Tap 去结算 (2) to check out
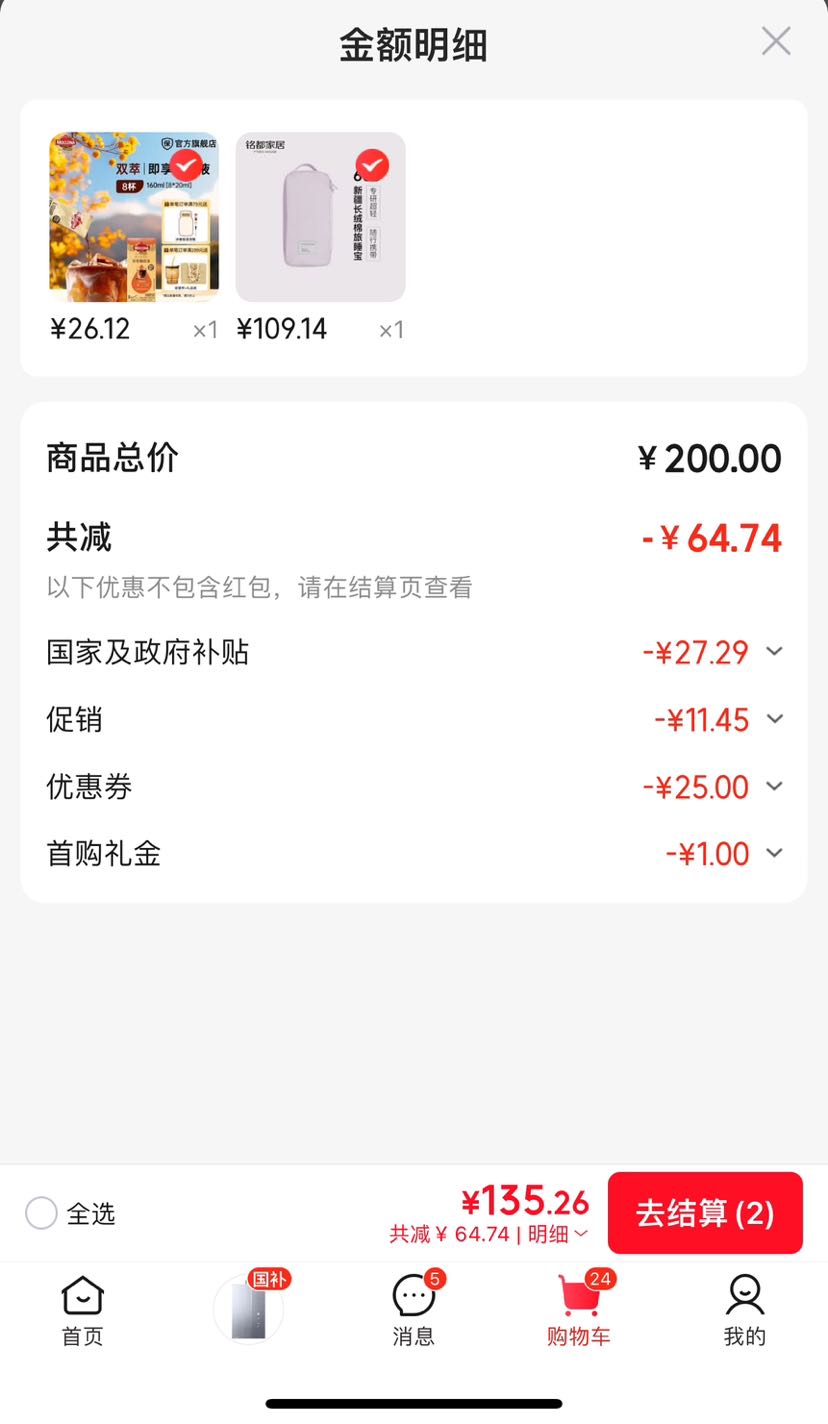Viewport: 828px width, 1424px height. point(705,1213)
